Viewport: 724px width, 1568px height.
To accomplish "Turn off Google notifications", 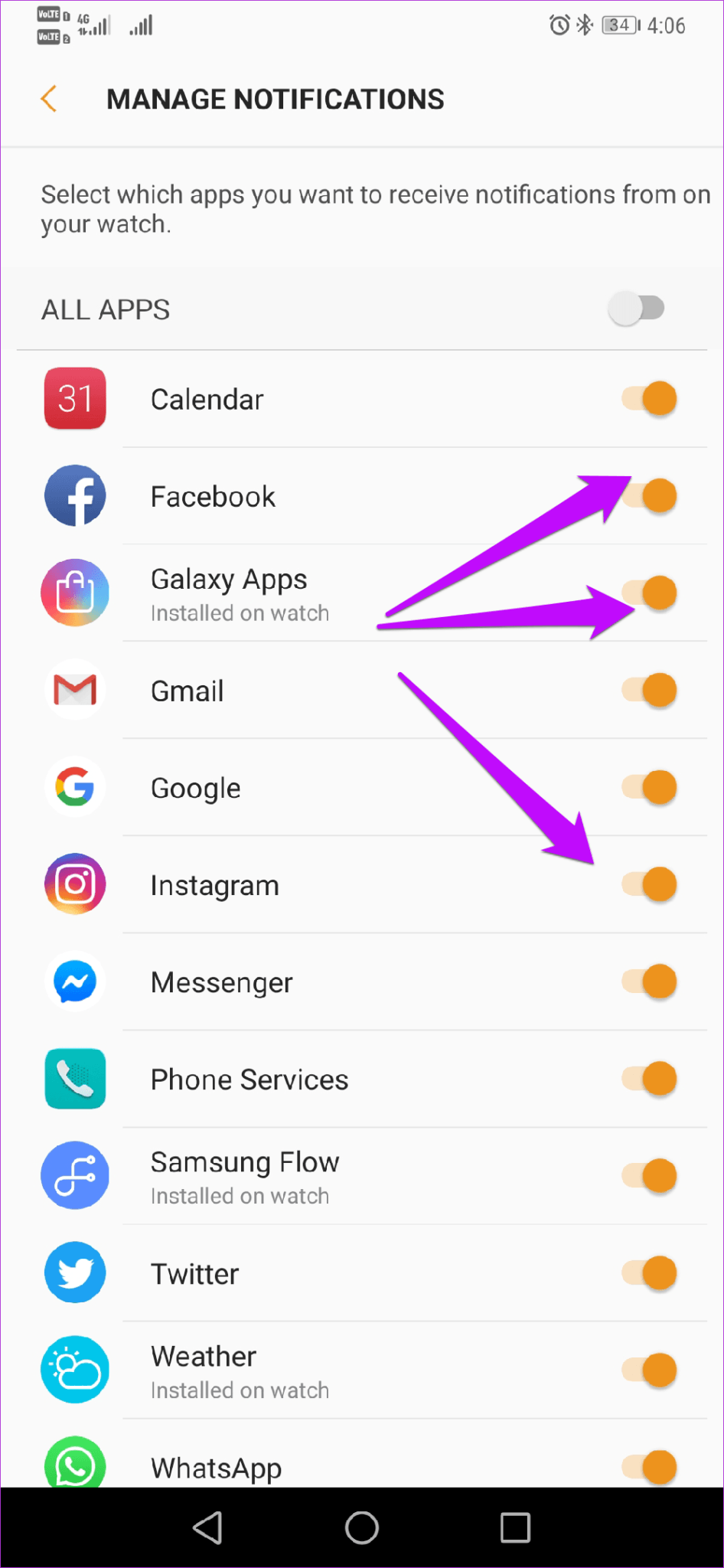I will click(650, 788).
